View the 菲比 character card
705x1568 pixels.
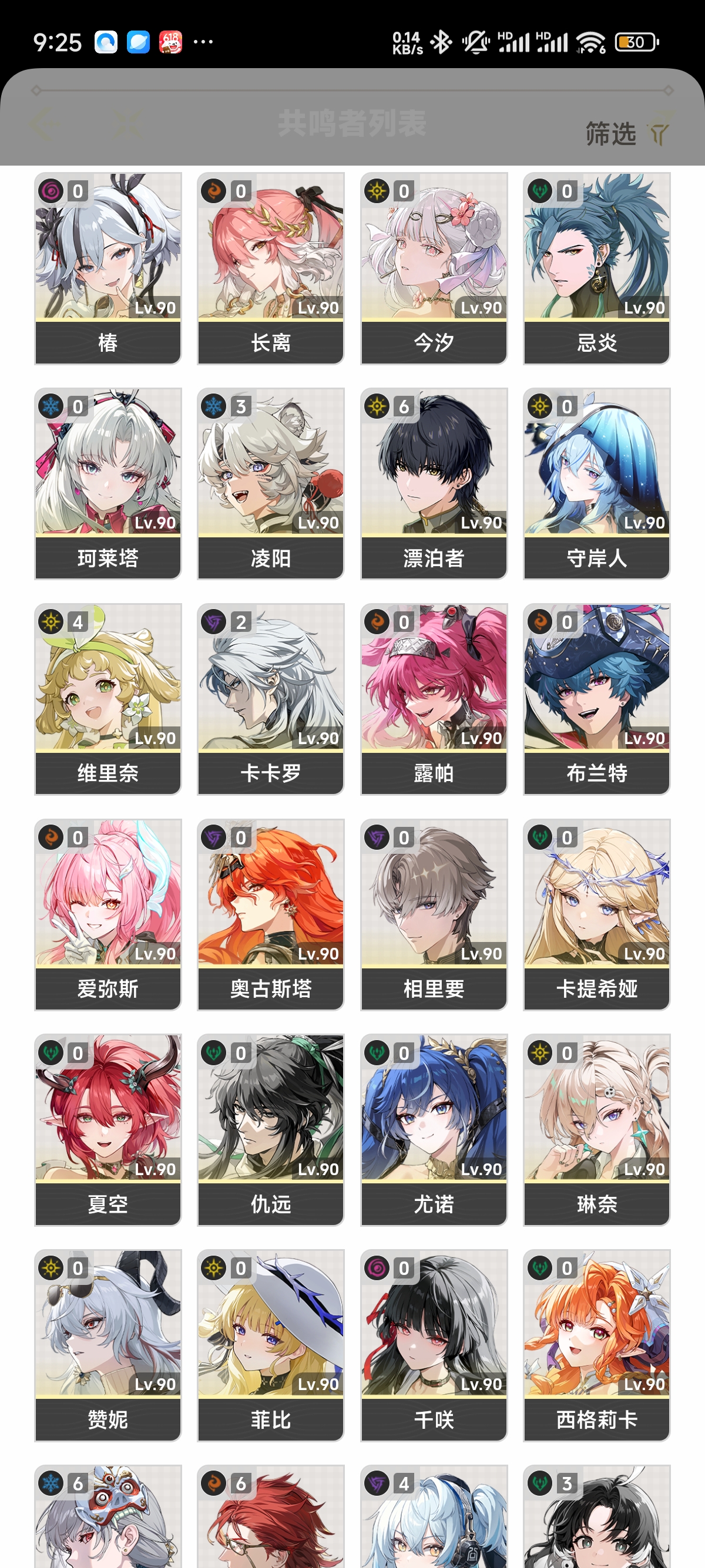click(271, 1346)
